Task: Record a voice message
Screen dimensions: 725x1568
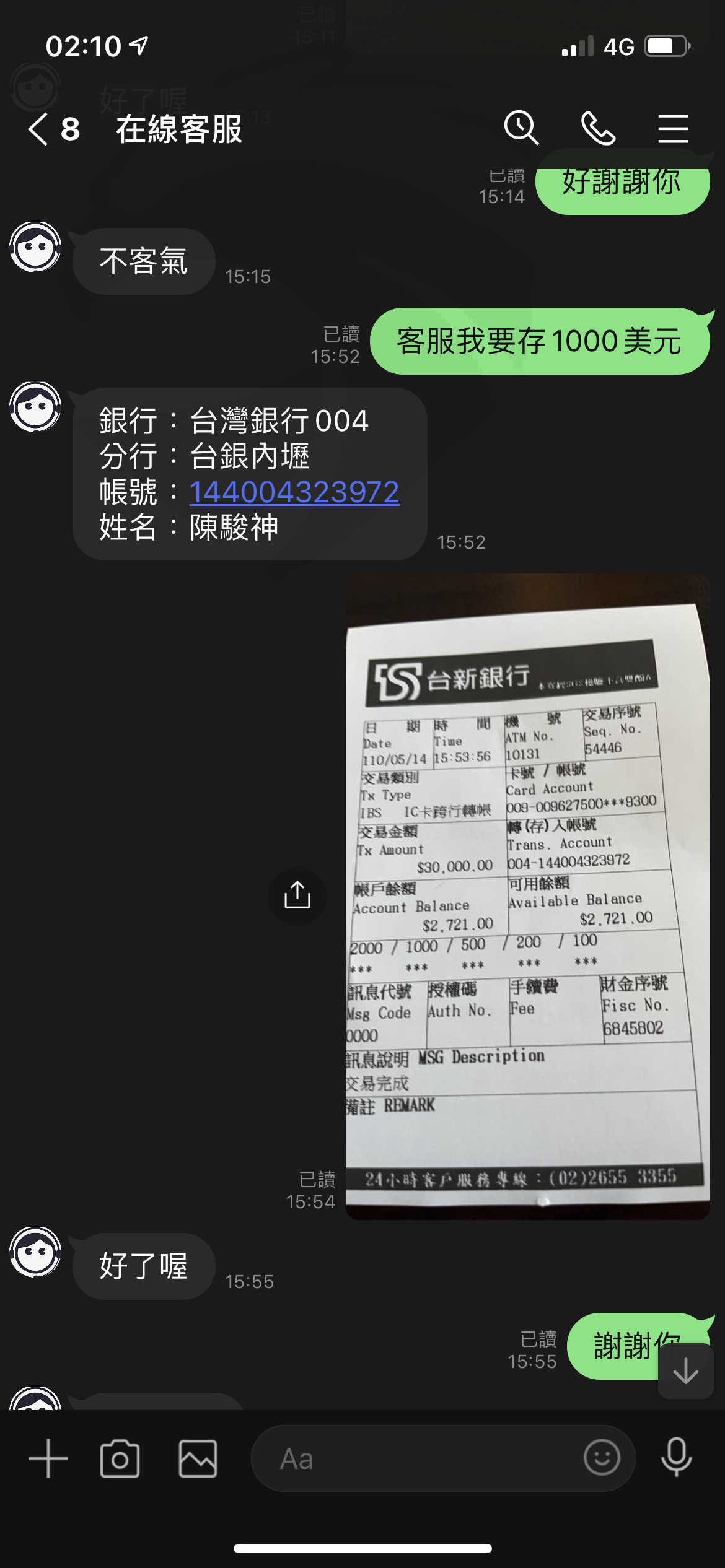Action: (677, 1457)
